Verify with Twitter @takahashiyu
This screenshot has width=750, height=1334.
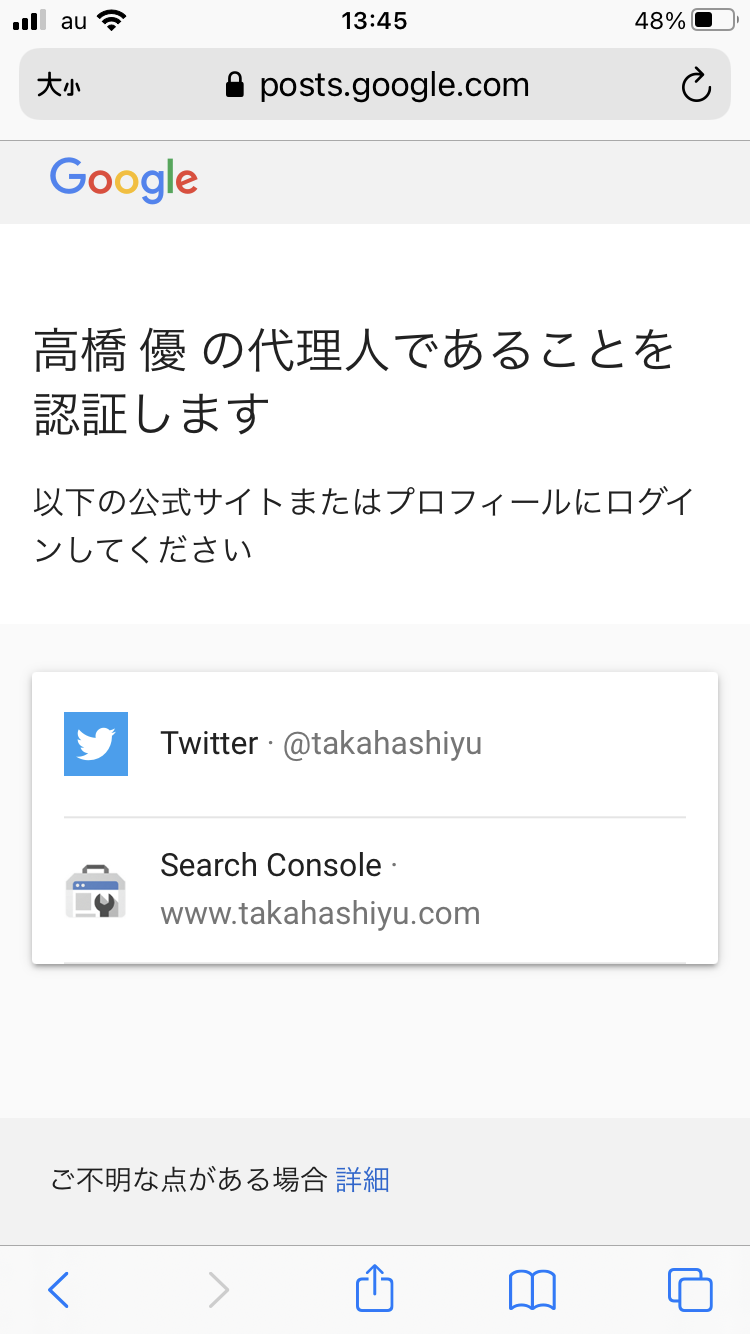[x=374, y=744]
